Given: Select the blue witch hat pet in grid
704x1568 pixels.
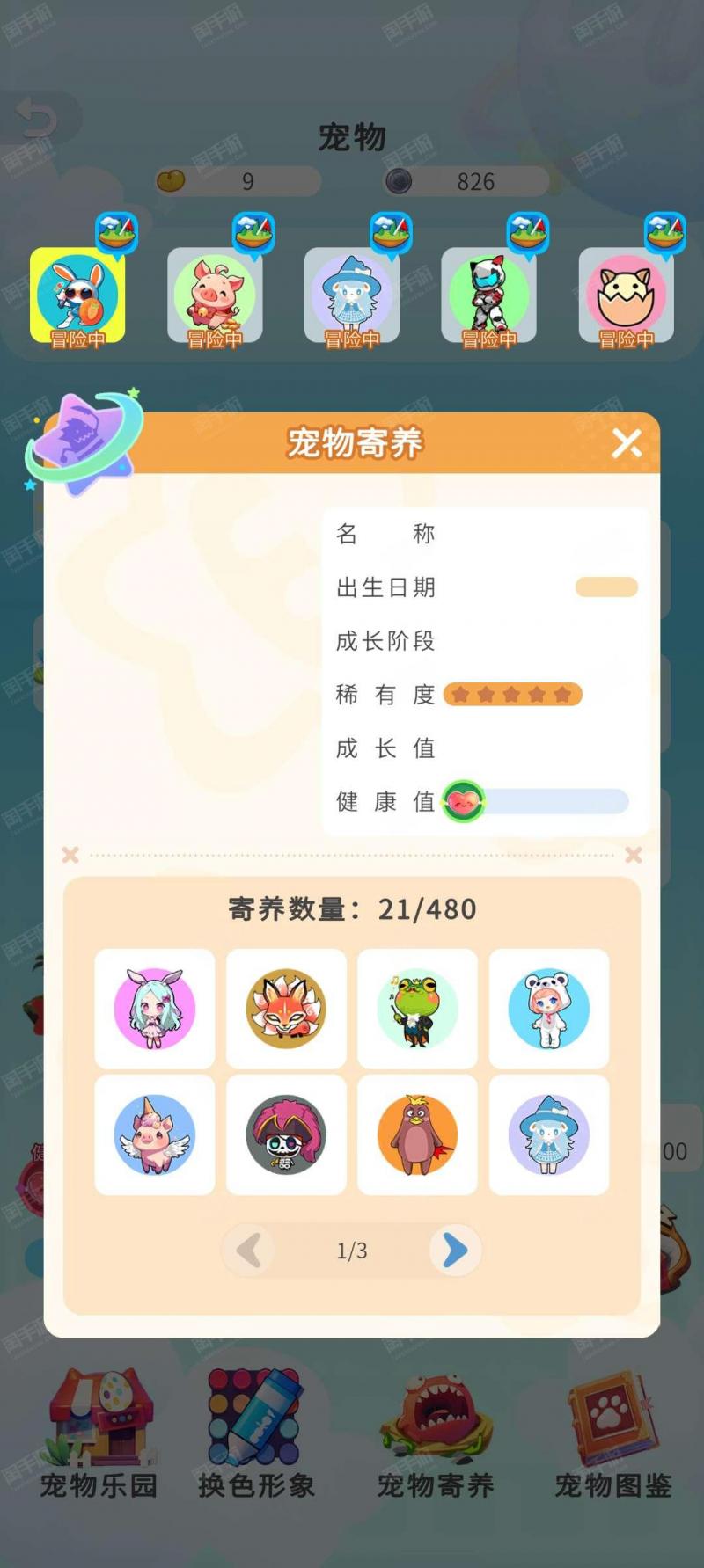Looking at the screenshot, I should (x=549, y=1134).
